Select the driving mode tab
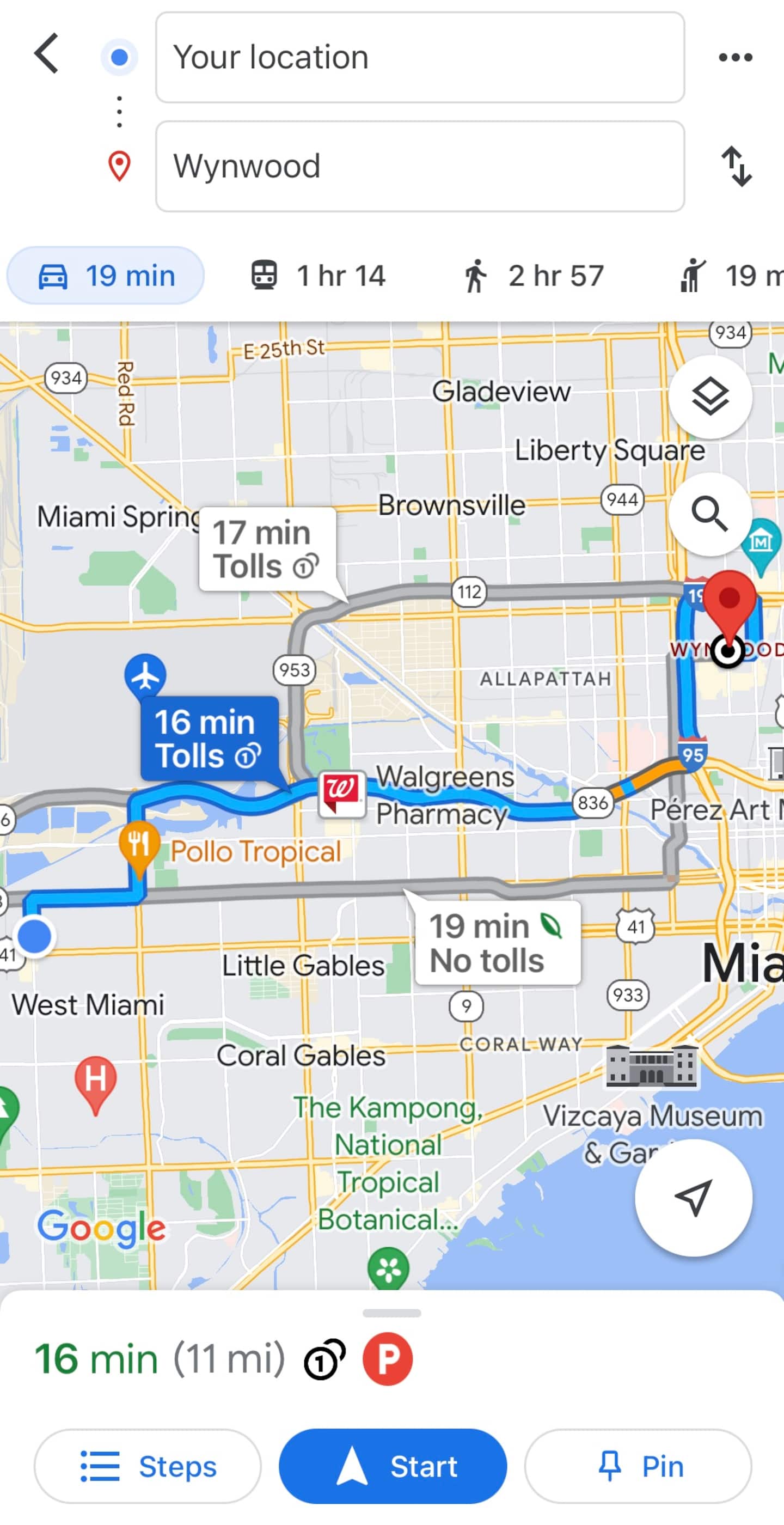This screenshot has width=784, height=1525. pos(105,276)
